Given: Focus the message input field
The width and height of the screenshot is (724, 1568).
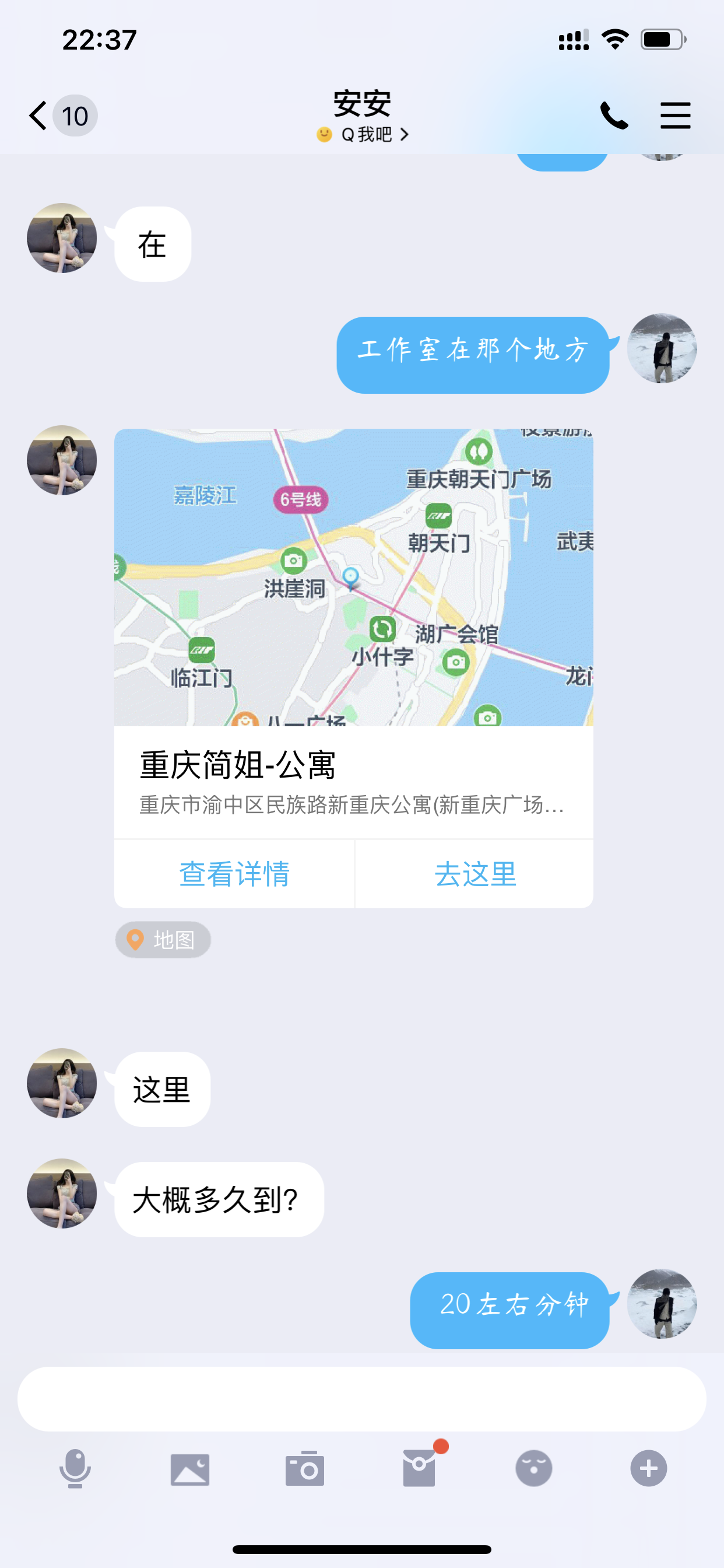Looking at the screenshot, I should point(361,1399).
